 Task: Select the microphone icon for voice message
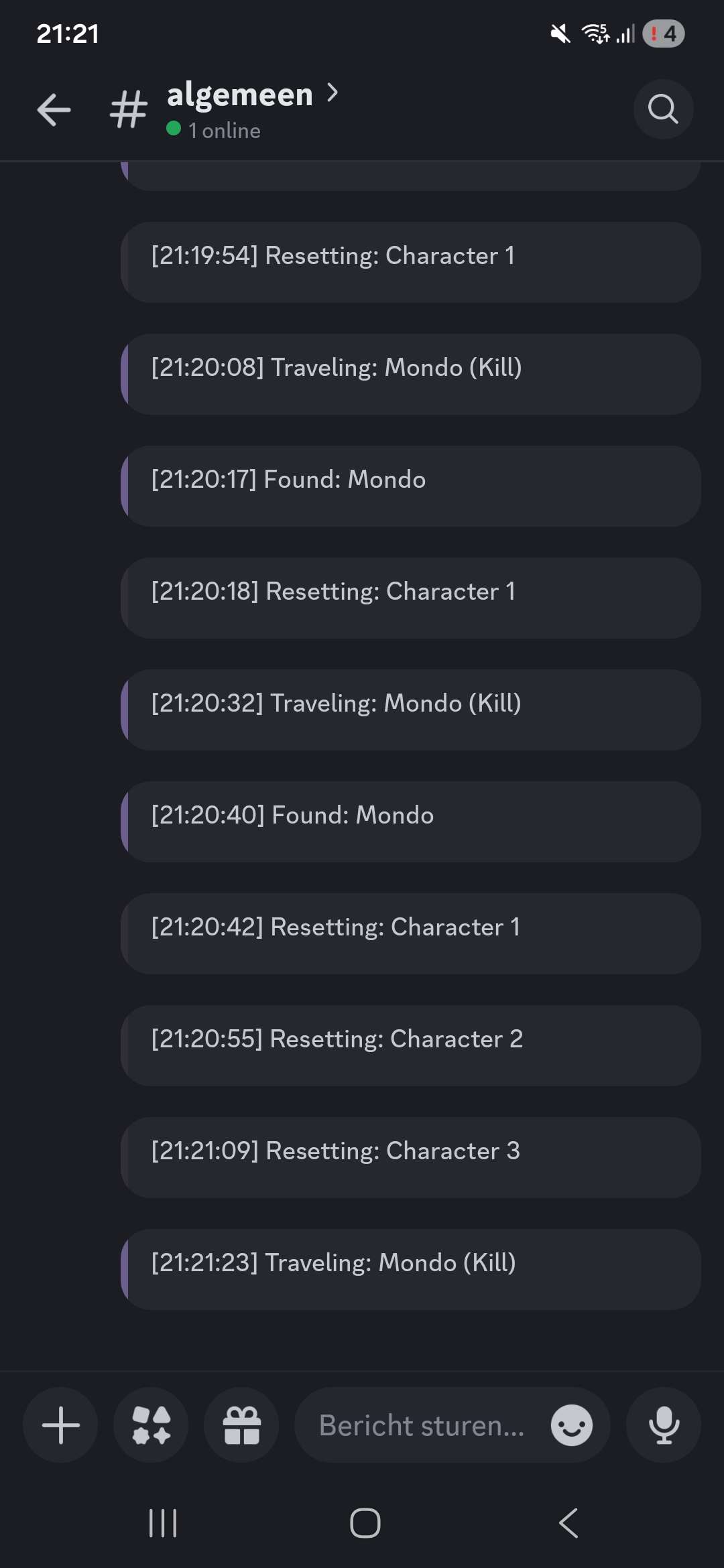[x=663, y=1425]
